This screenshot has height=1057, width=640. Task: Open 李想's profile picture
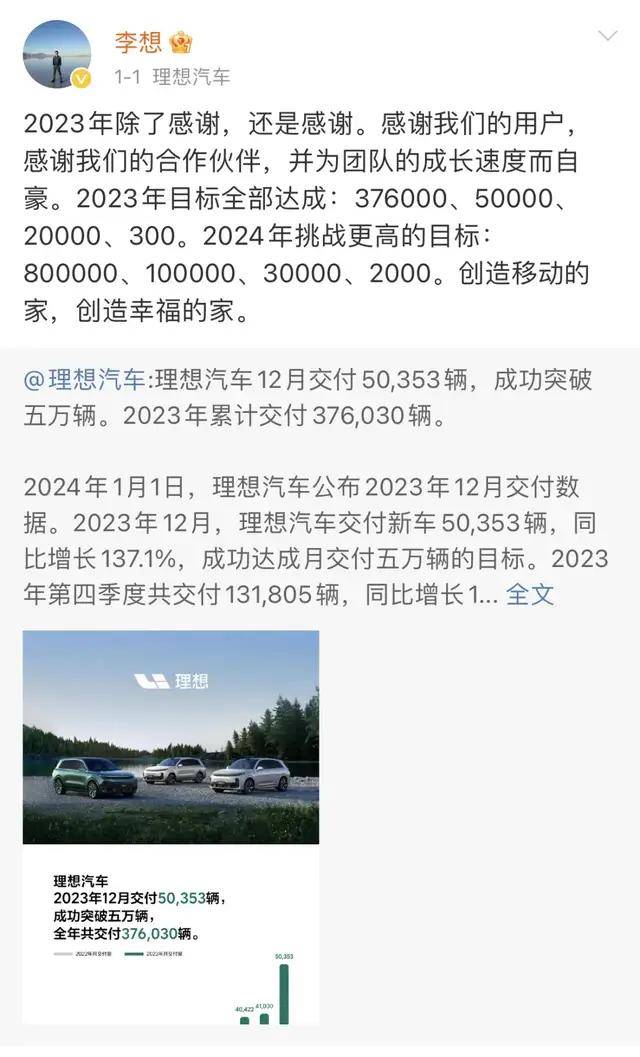pyautogui.click(x=57, y=54)
